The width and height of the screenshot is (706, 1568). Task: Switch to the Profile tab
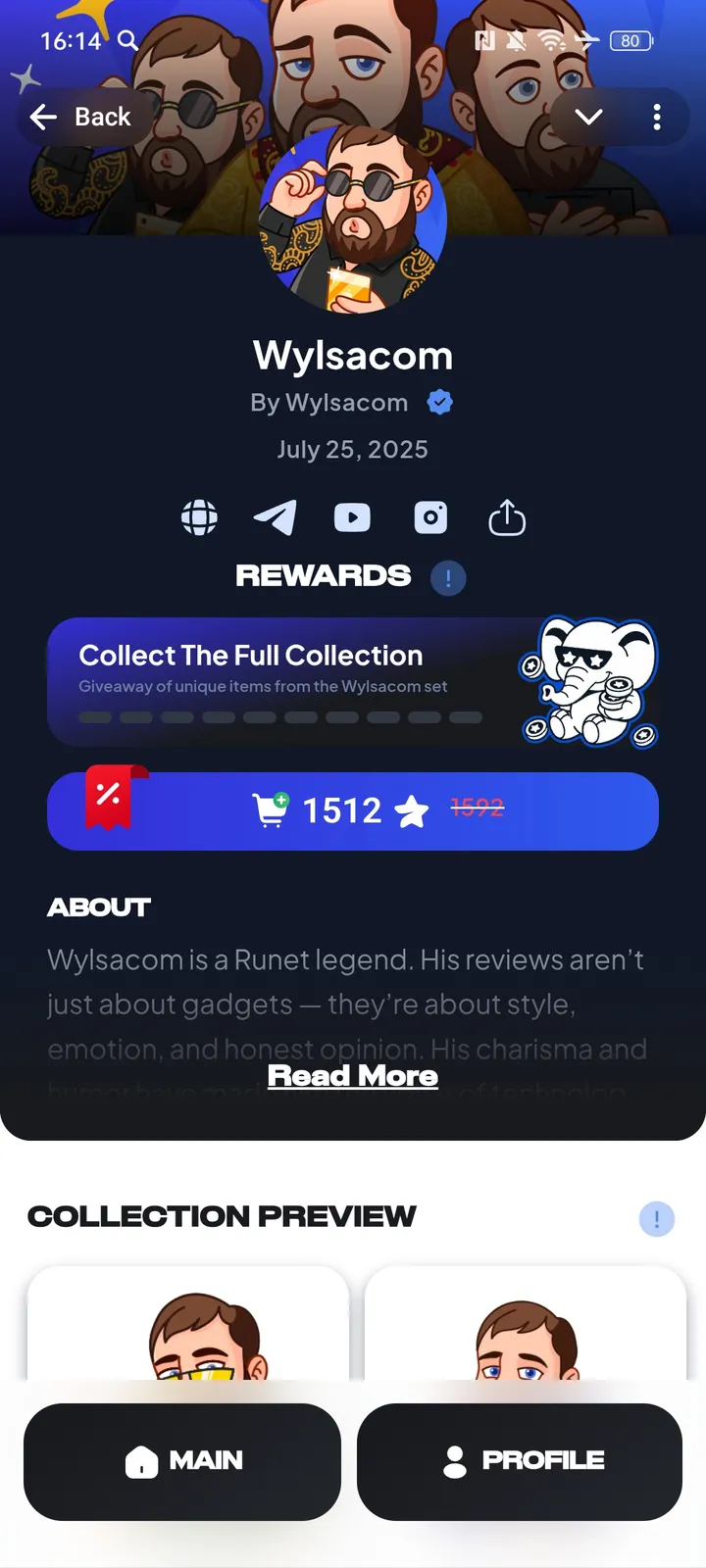tap(520, 1461)
